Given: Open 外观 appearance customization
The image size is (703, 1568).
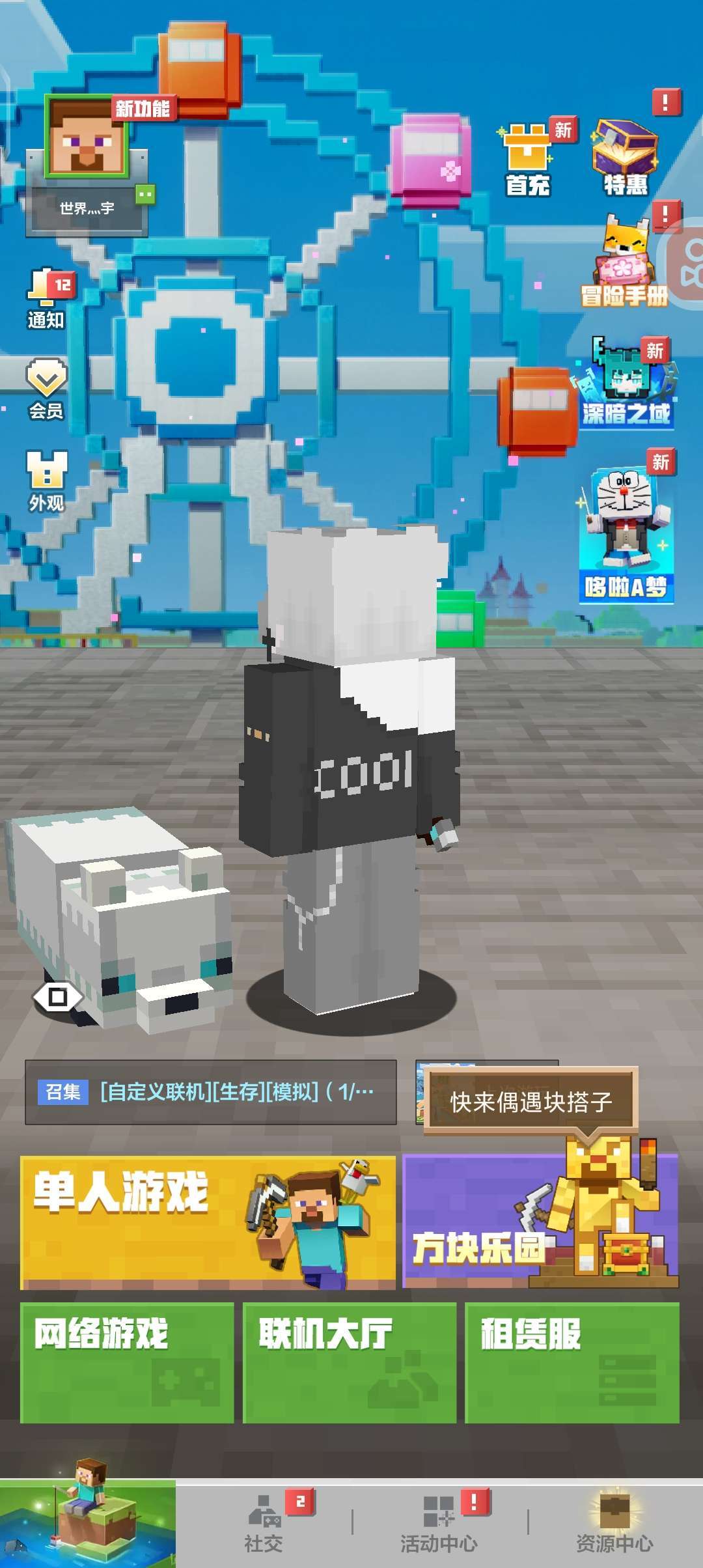Looking at the screenshot, I should pyautogui.click(x=46, y=481).
